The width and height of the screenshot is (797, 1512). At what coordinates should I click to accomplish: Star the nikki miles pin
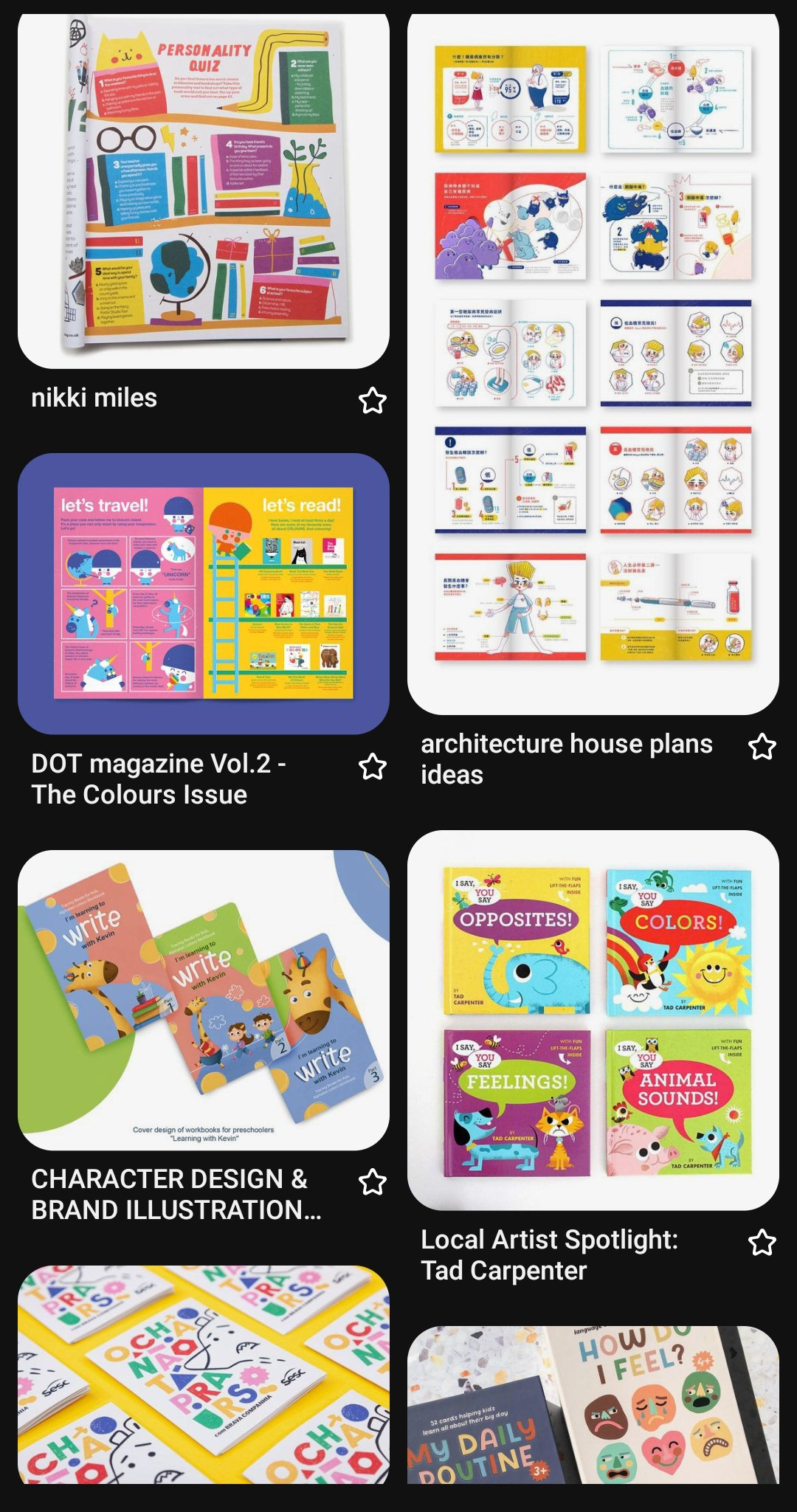click(x=373, y=400)
